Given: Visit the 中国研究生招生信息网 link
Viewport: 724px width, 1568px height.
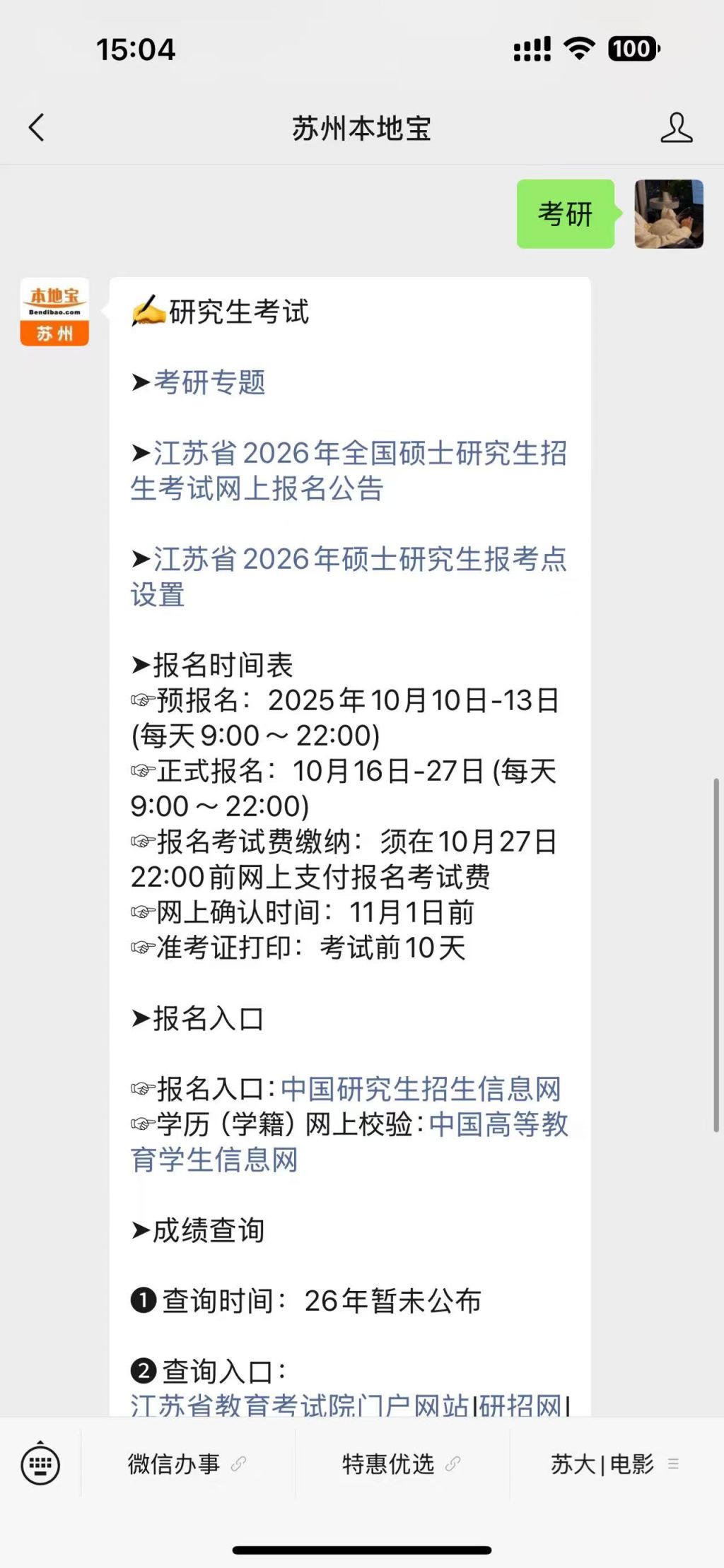Looking at the screenshot, I should 421,1089.
